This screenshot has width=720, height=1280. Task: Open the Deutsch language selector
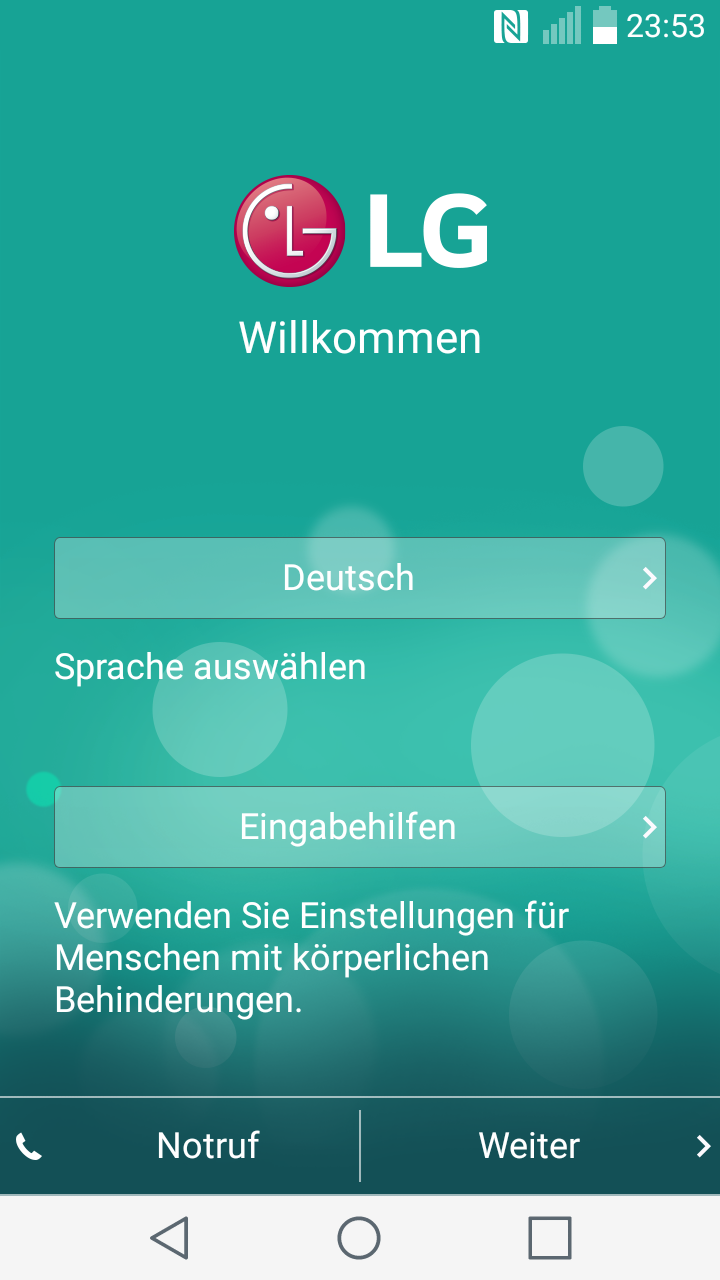[360, 578]
